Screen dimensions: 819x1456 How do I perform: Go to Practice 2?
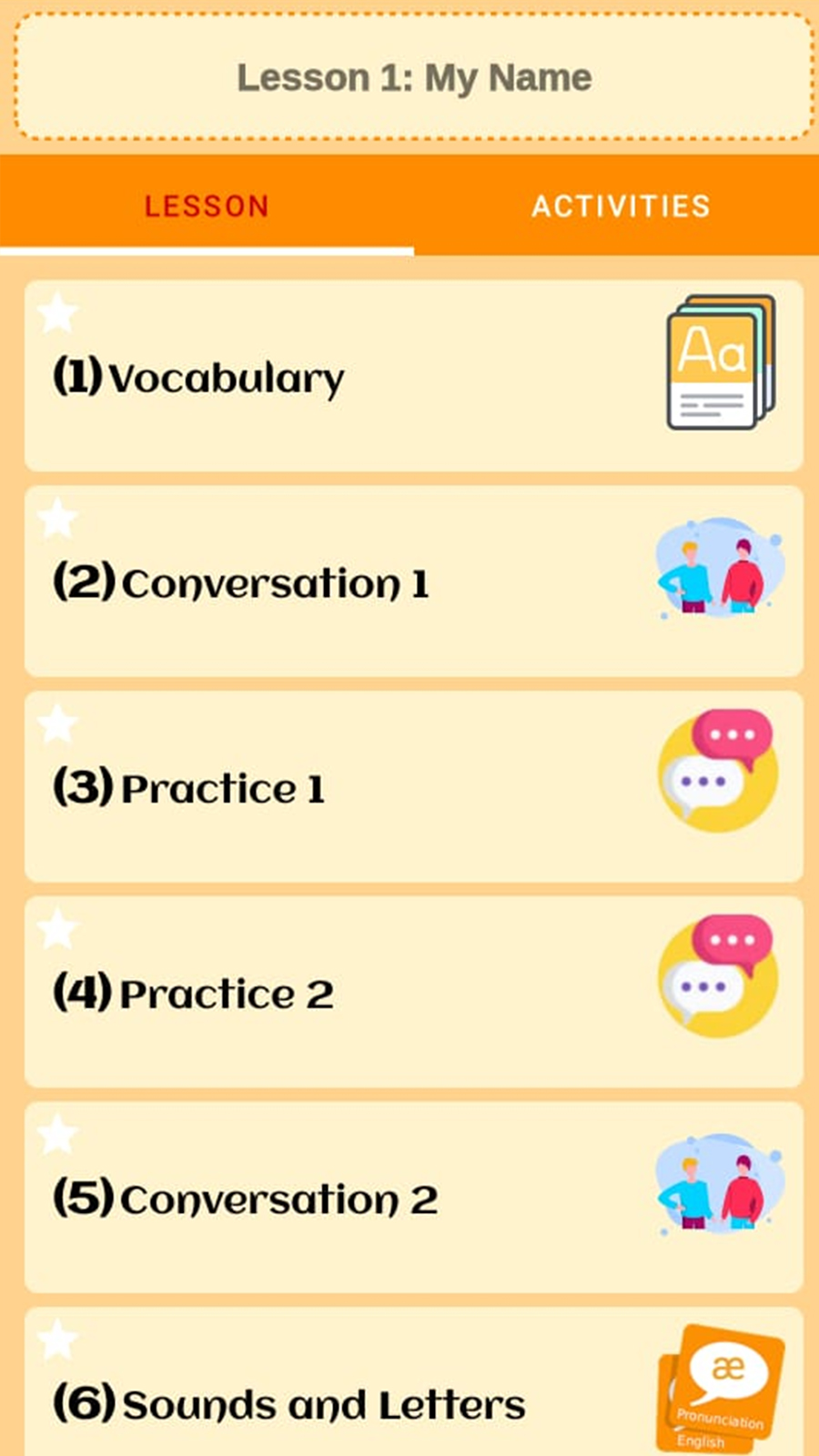tap(413, 993)
